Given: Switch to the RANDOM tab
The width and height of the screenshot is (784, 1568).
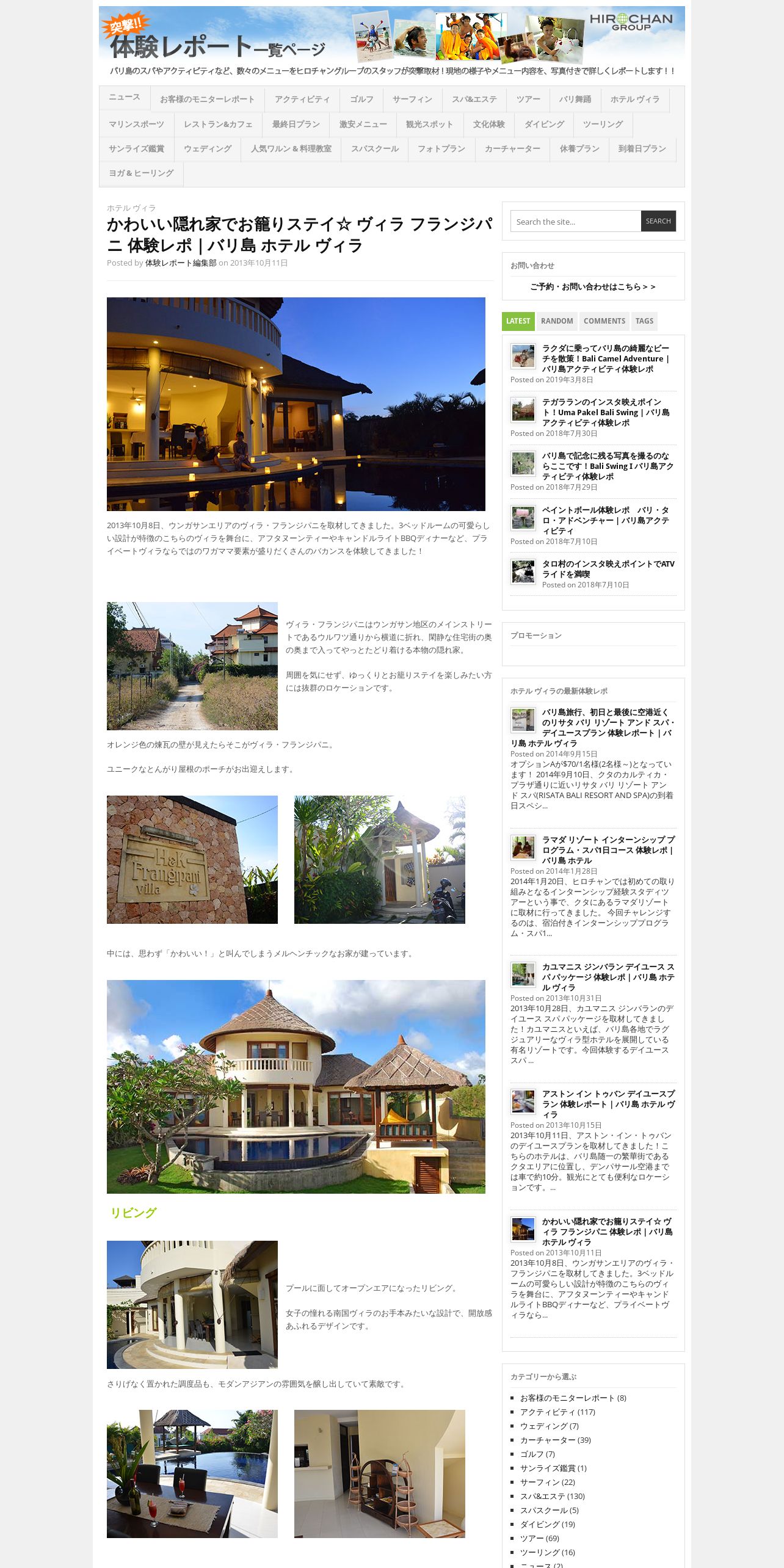Looking at the screenshot, I should [556, 321].
